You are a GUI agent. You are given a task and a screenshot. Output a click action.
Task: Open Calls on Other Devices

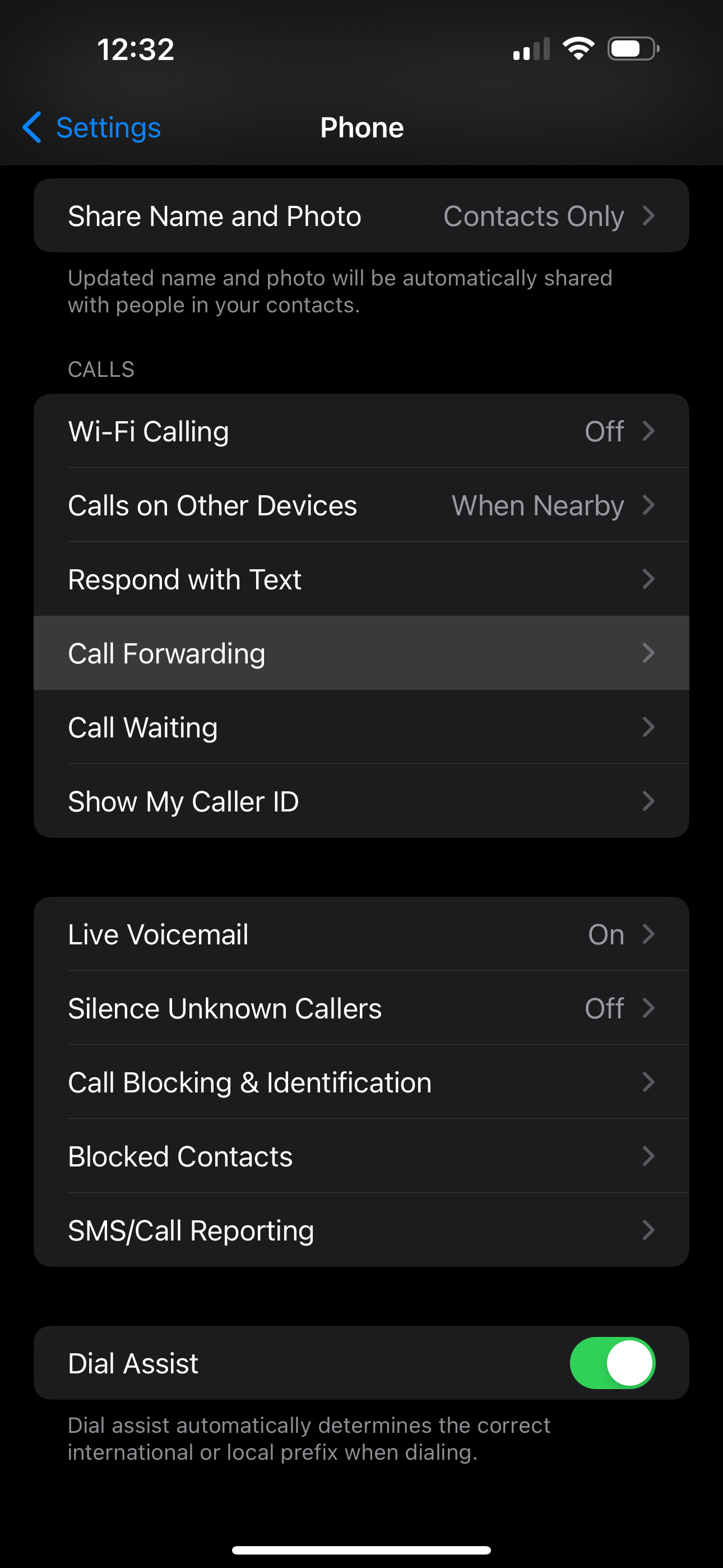pyautogui.click(x=361, y=505)
